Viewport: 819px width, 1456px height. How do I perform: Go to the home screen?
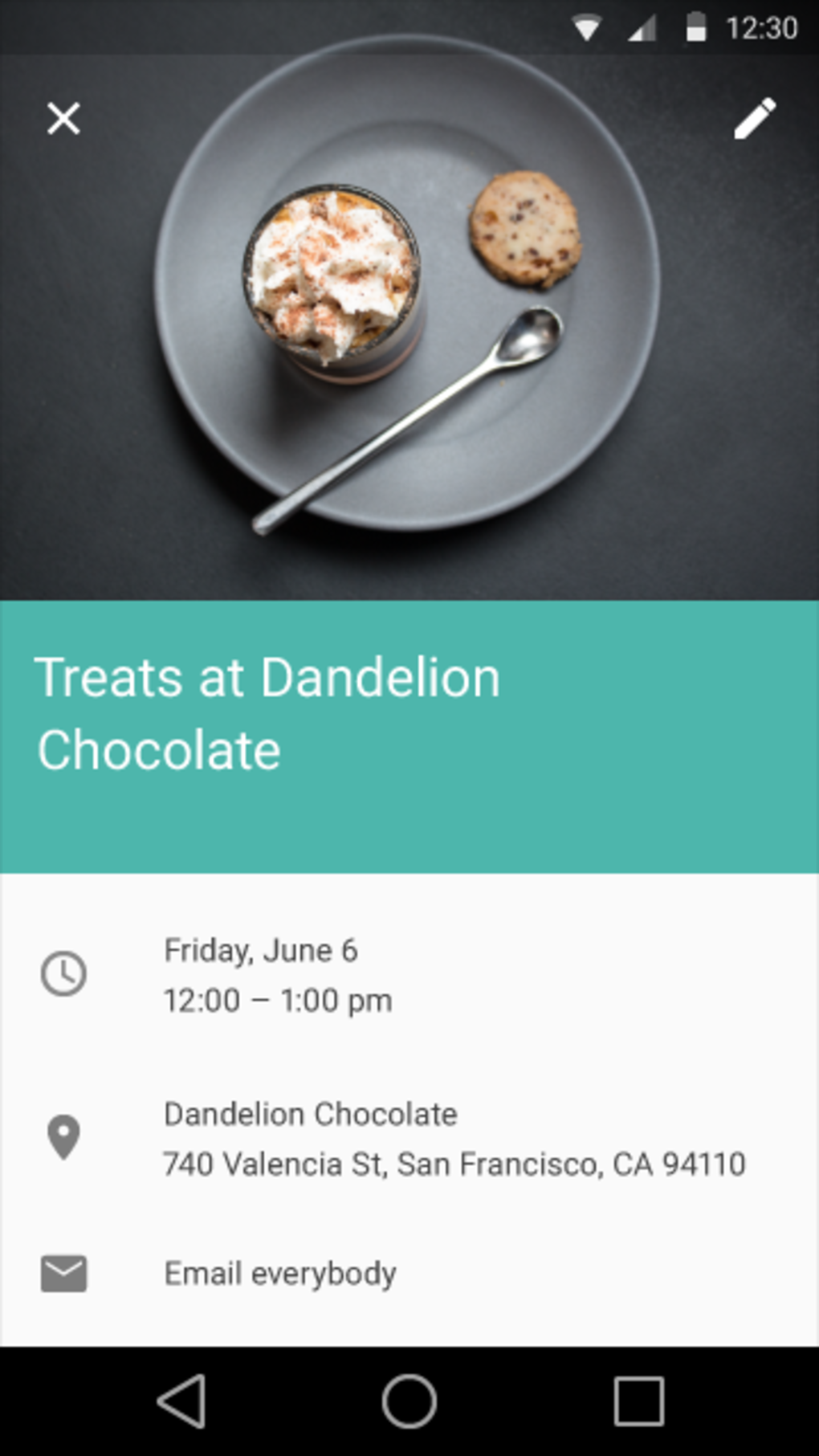[x=409, y=1401]
